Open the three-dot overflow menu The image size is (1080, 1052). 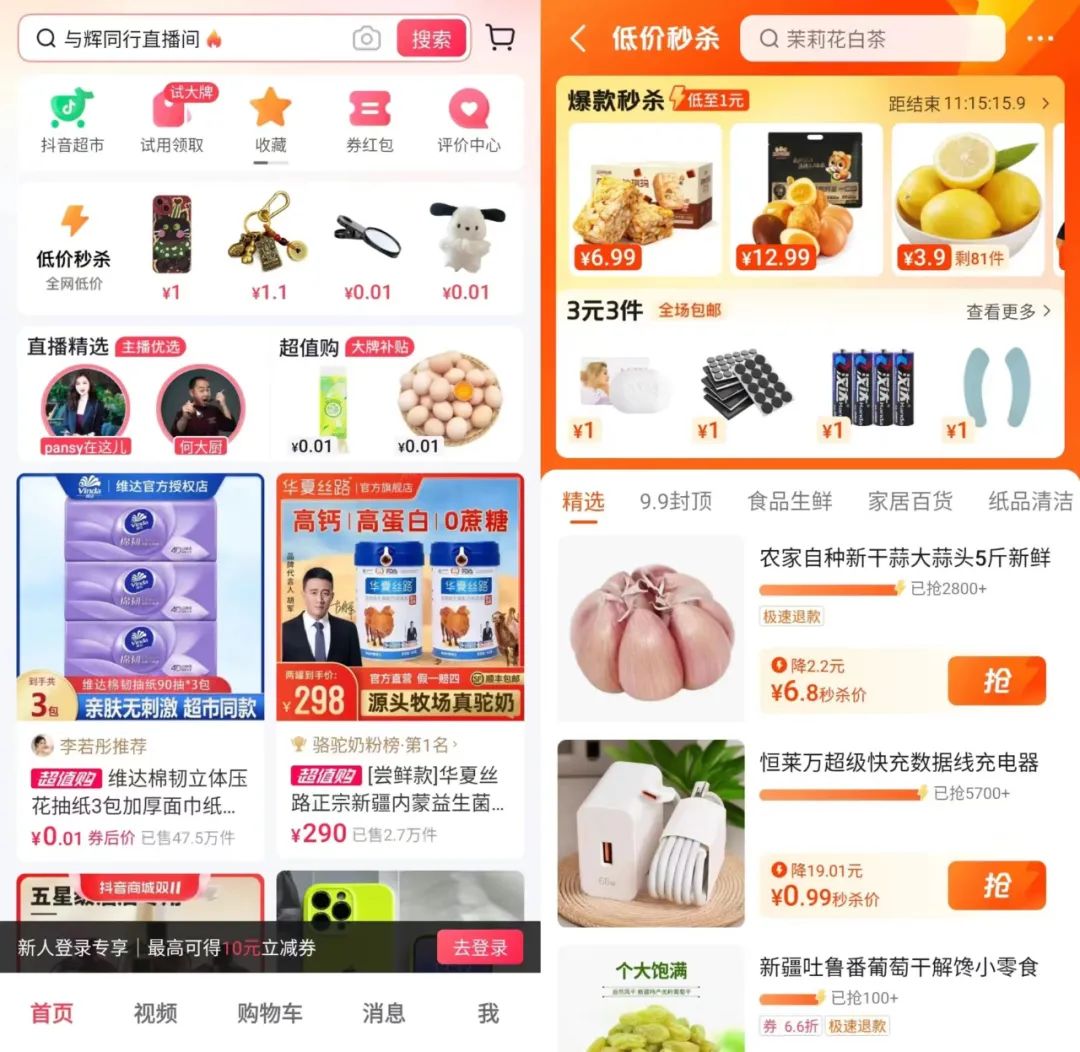coord(1040,39)
